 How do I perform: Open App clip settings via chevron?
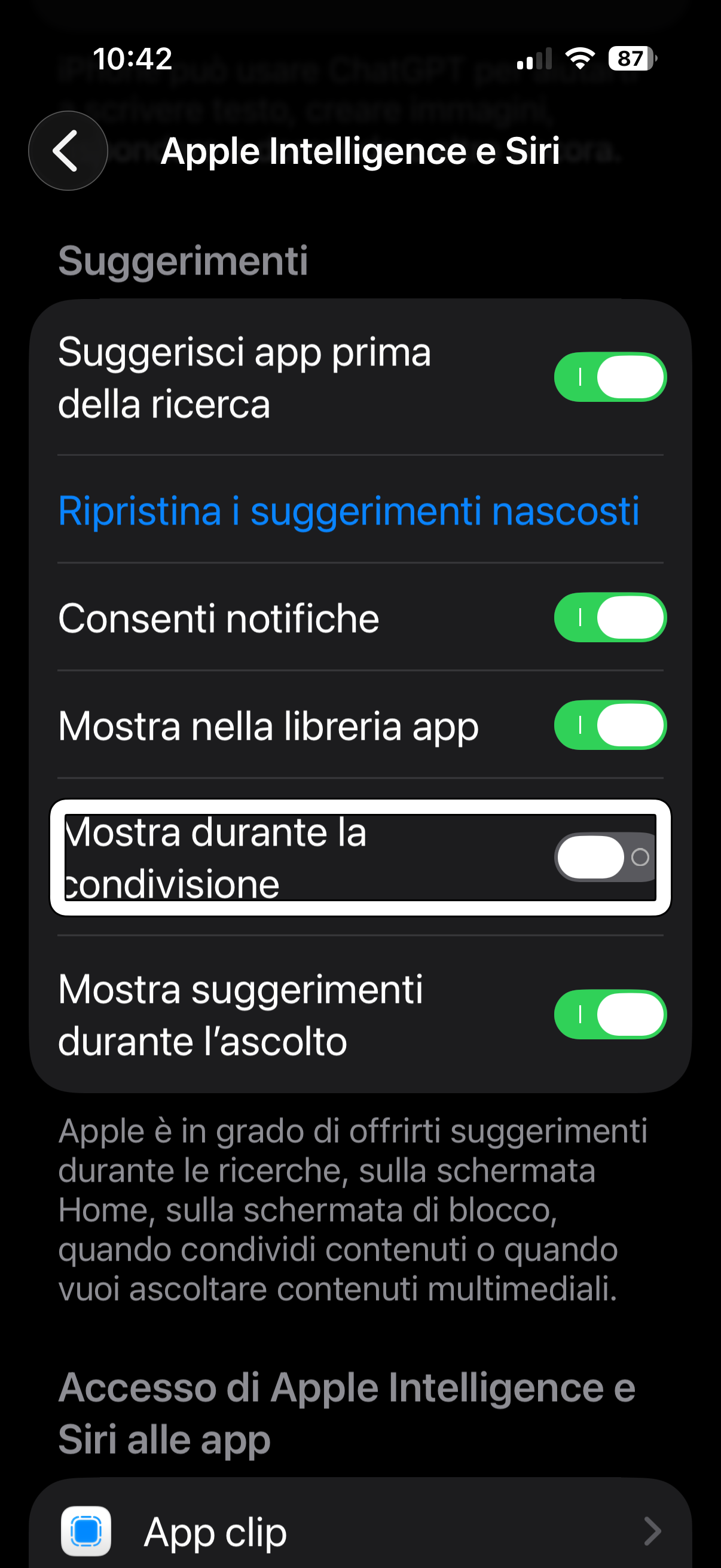[652, 1532]
